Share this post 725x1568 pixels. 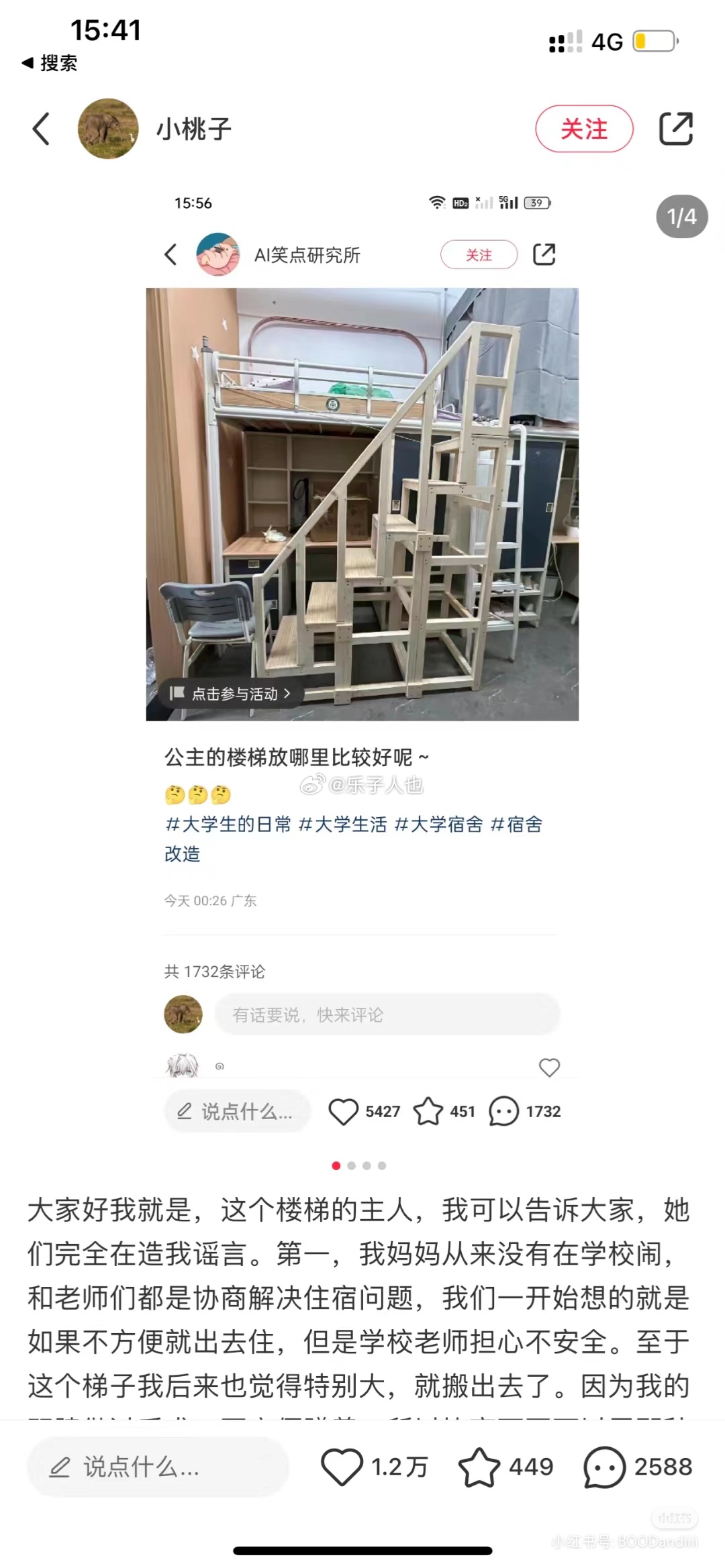coord(675,129)
